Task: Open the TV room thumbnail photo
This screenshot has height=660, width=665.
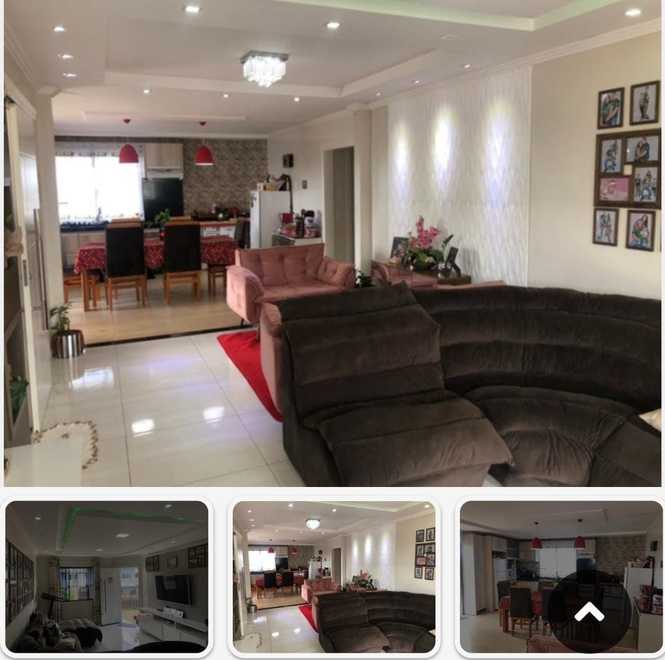Action: click(106, 577)
